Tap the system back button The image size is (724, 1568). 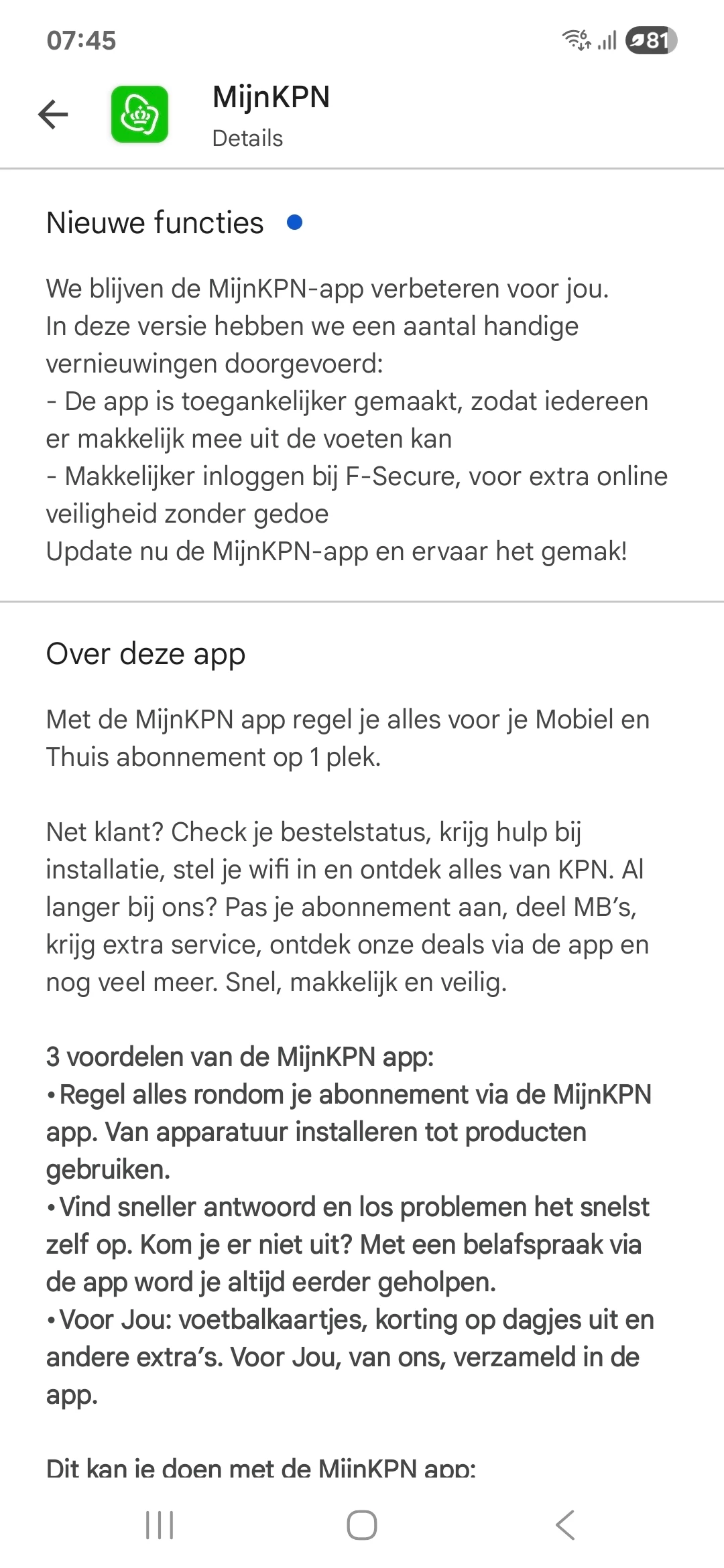pyautogui.click(x=565, y=1525)
